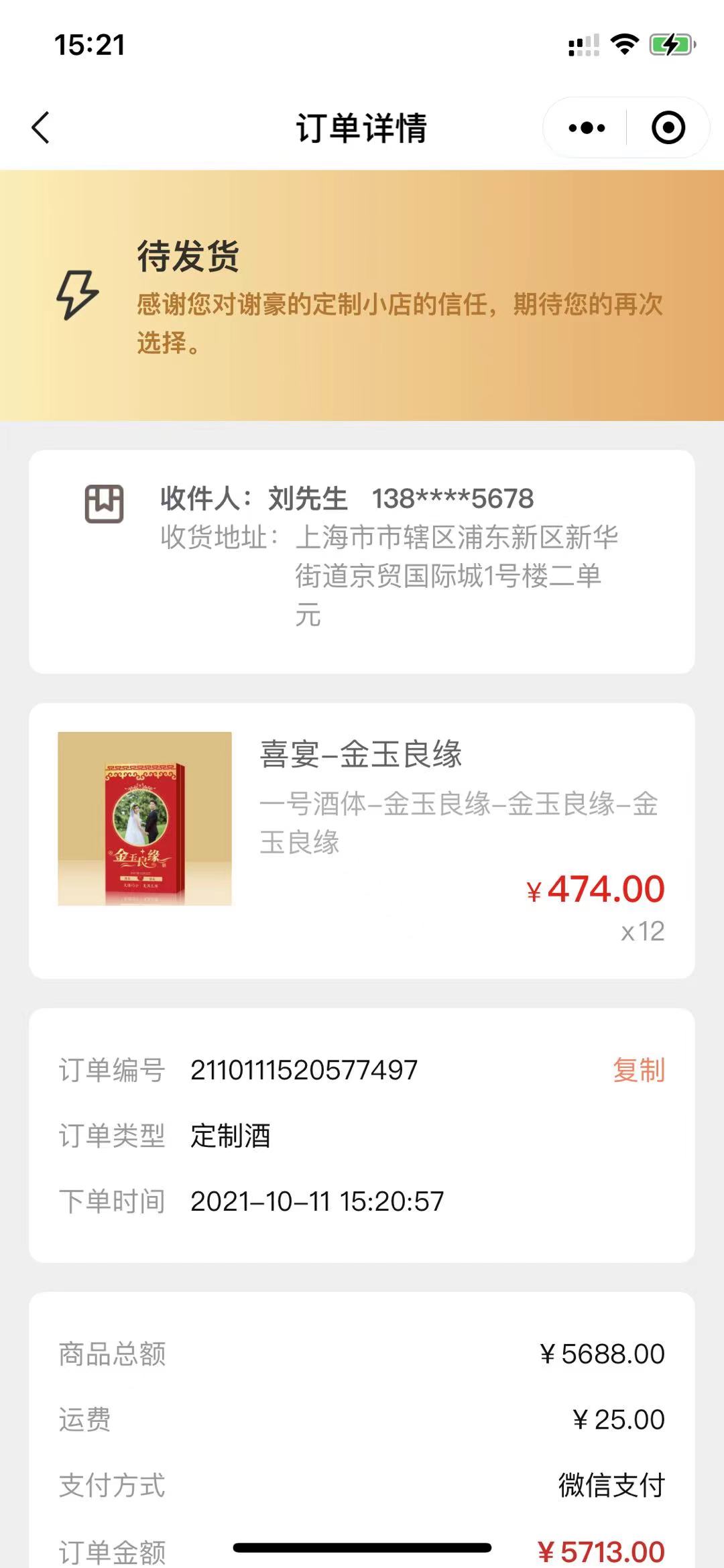Select the order number 2110111520577497
Screen dimensions: 724x1568
(304, 1070)
